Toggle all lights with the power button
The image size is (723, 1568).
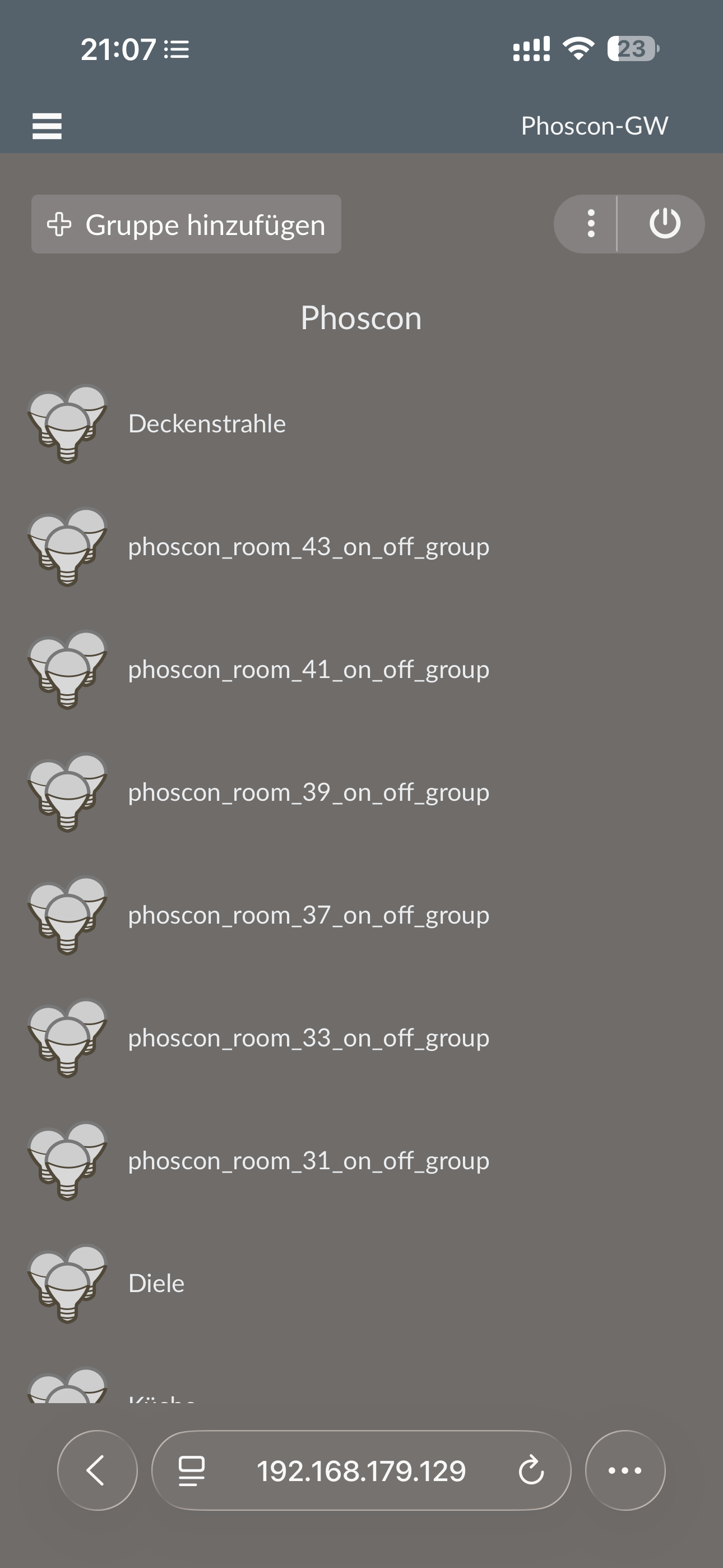[664, 224]
